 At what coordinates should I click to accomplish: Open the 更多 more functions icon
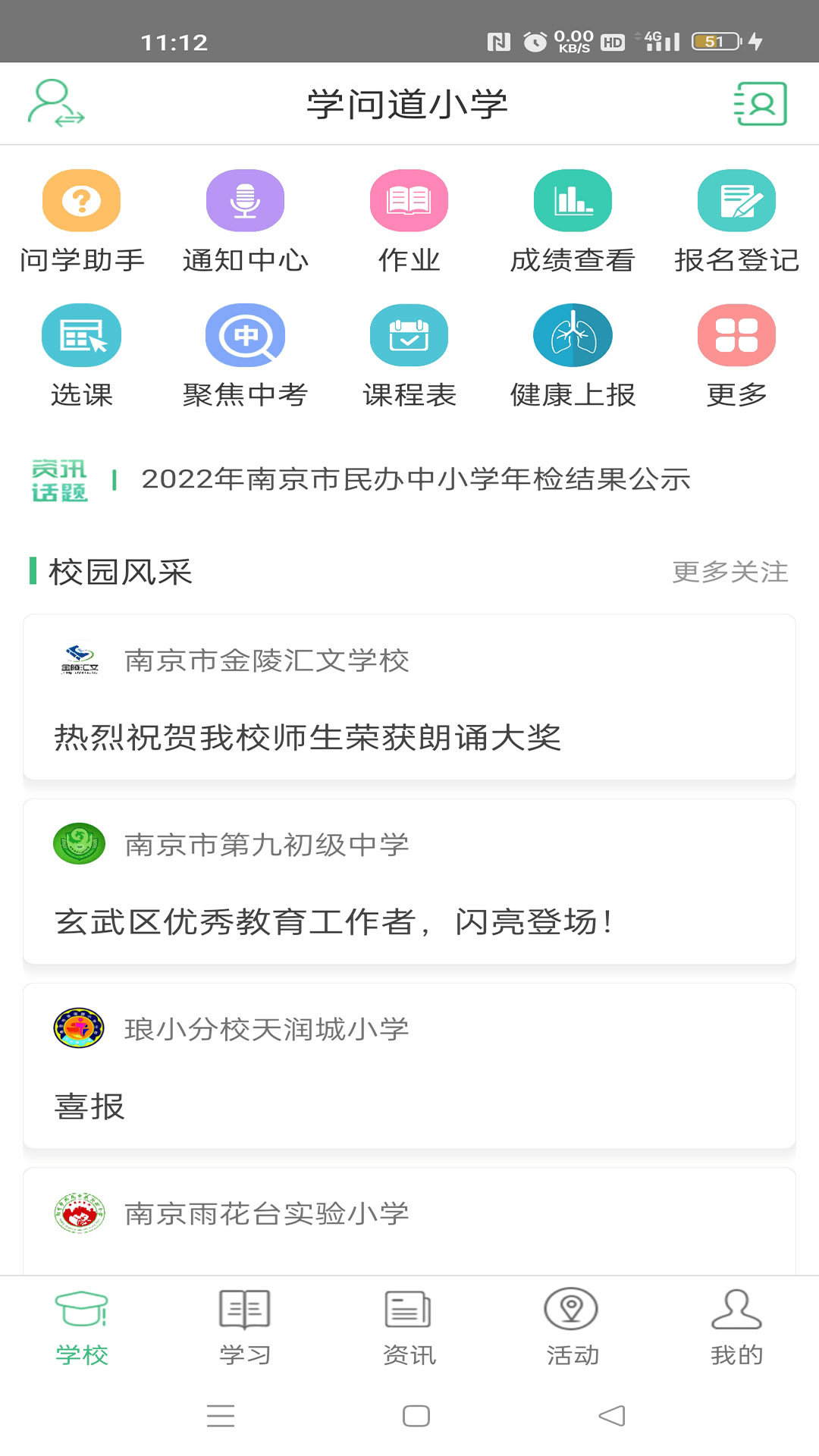(x=736, y=334)
